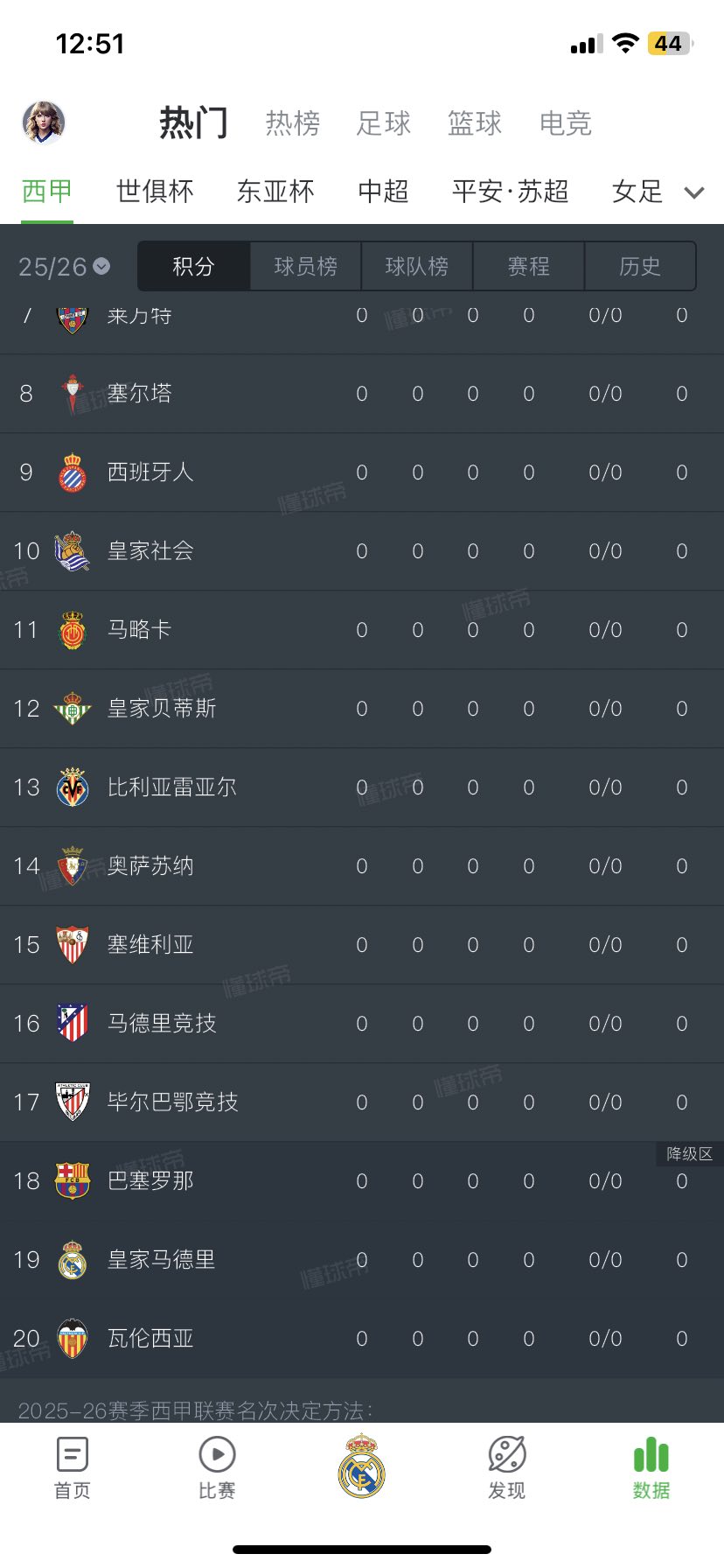This screenshot has width=724, height=1568.
Task: Switch to 球员榜 segment
Action: [305, 266]
